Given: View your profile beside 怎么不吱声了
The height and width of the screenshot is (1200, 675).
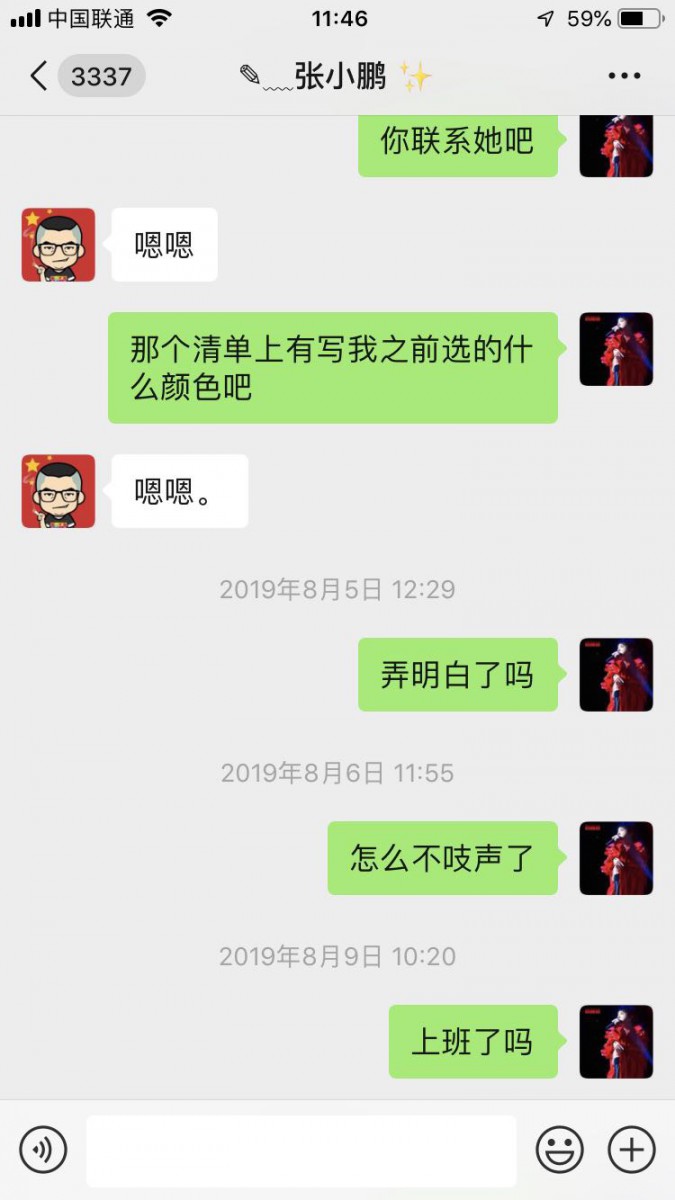Looking at the screenshot, I should [x=616, y=858].
